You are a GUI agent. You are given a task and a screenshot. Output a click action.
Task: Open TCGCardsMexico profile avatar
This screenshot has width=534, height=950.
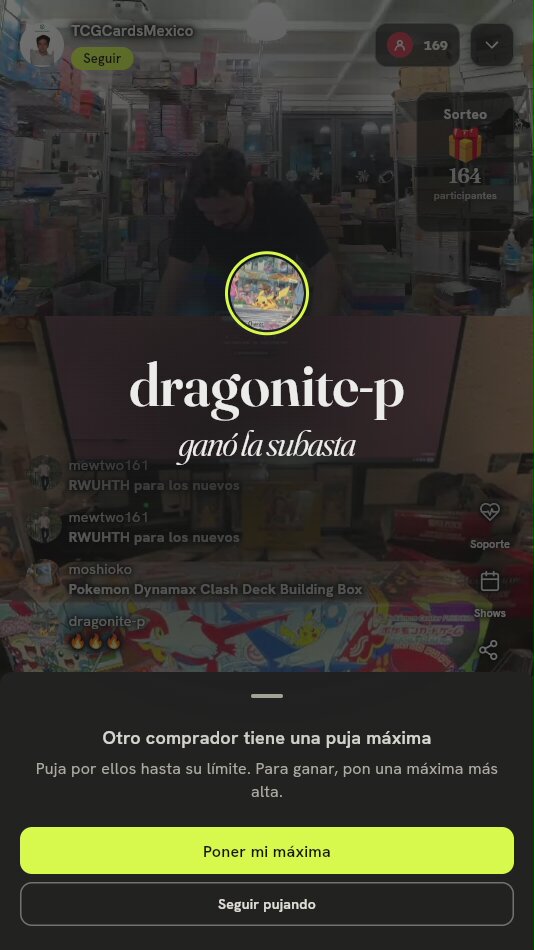pos(42,45)
